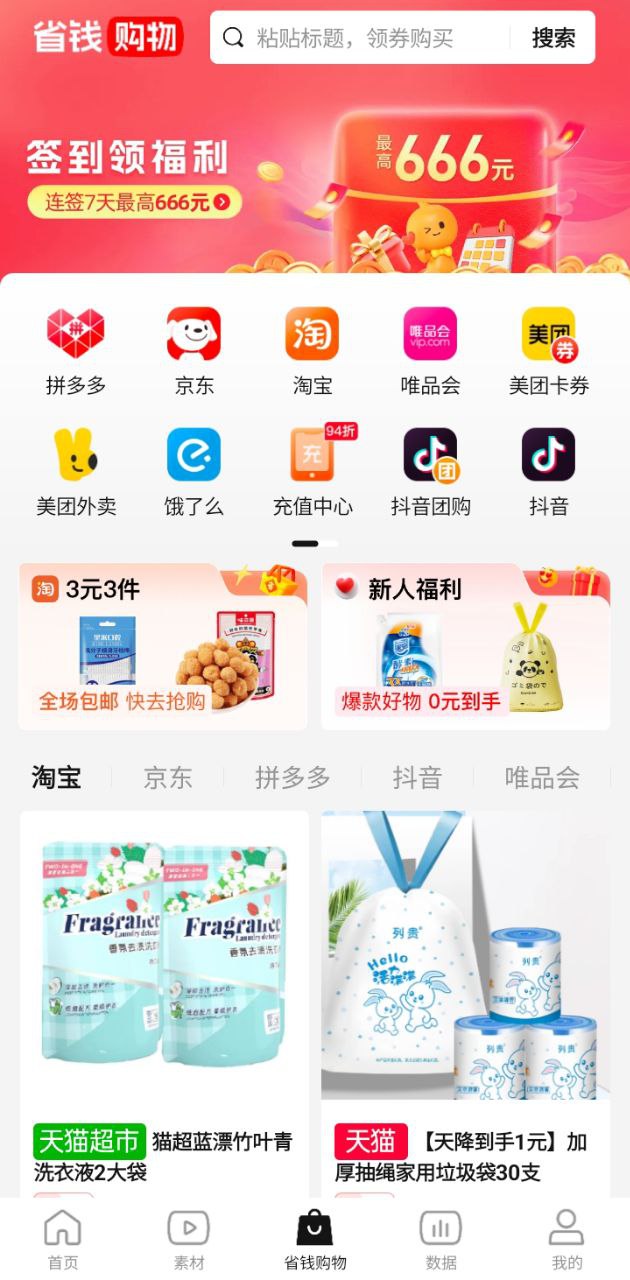The height and width of the screenshot is (1280, 630).
Task: Switch to the 京东 product tab
Action: [x=167, y=777]
